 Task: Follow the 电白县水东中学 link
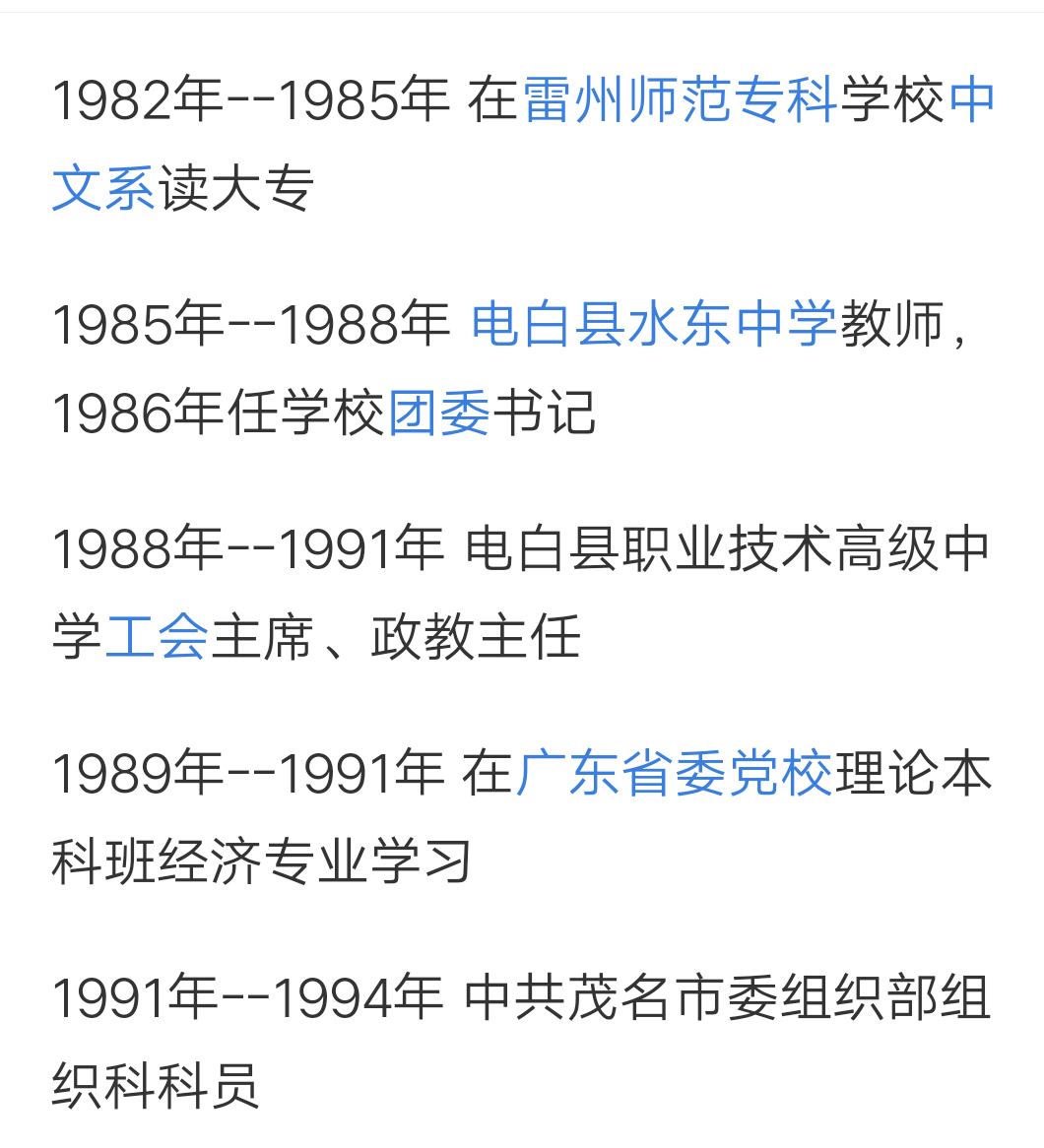pos(654,325)
